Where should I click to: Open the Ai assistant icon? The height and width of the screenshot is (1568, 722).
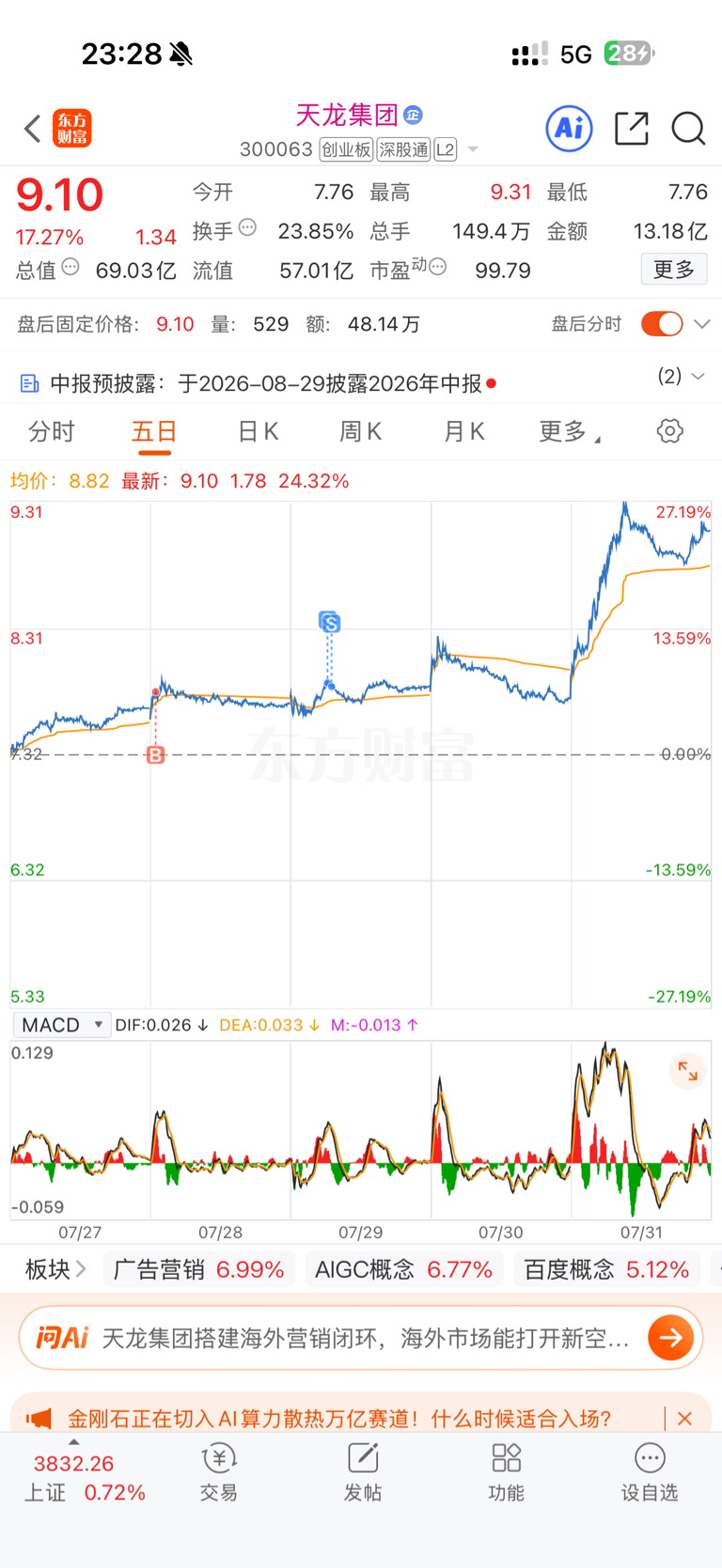569,128
